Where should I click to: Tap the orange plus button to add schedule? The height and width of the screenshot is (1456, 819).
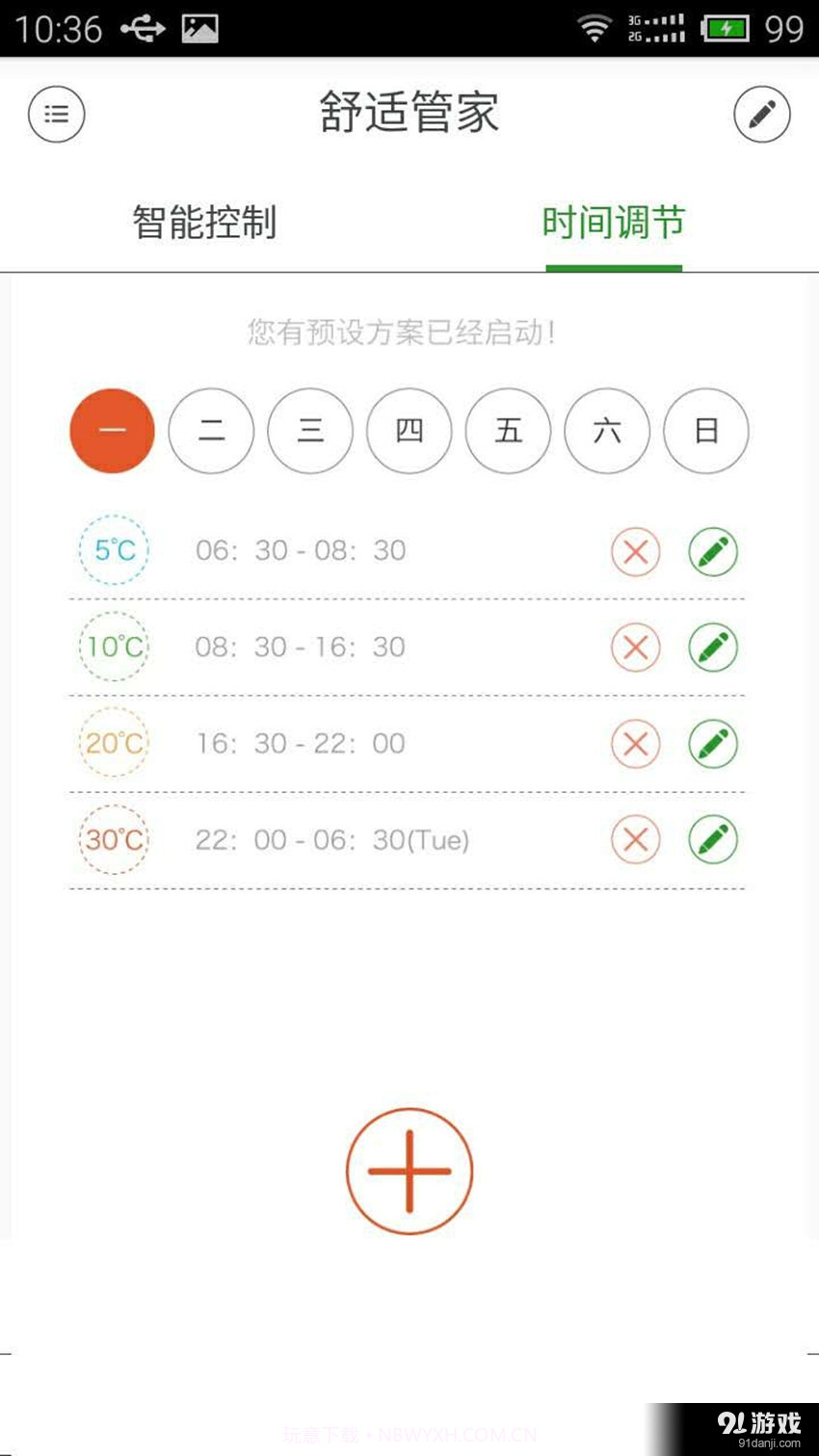tap(409, 1170)
